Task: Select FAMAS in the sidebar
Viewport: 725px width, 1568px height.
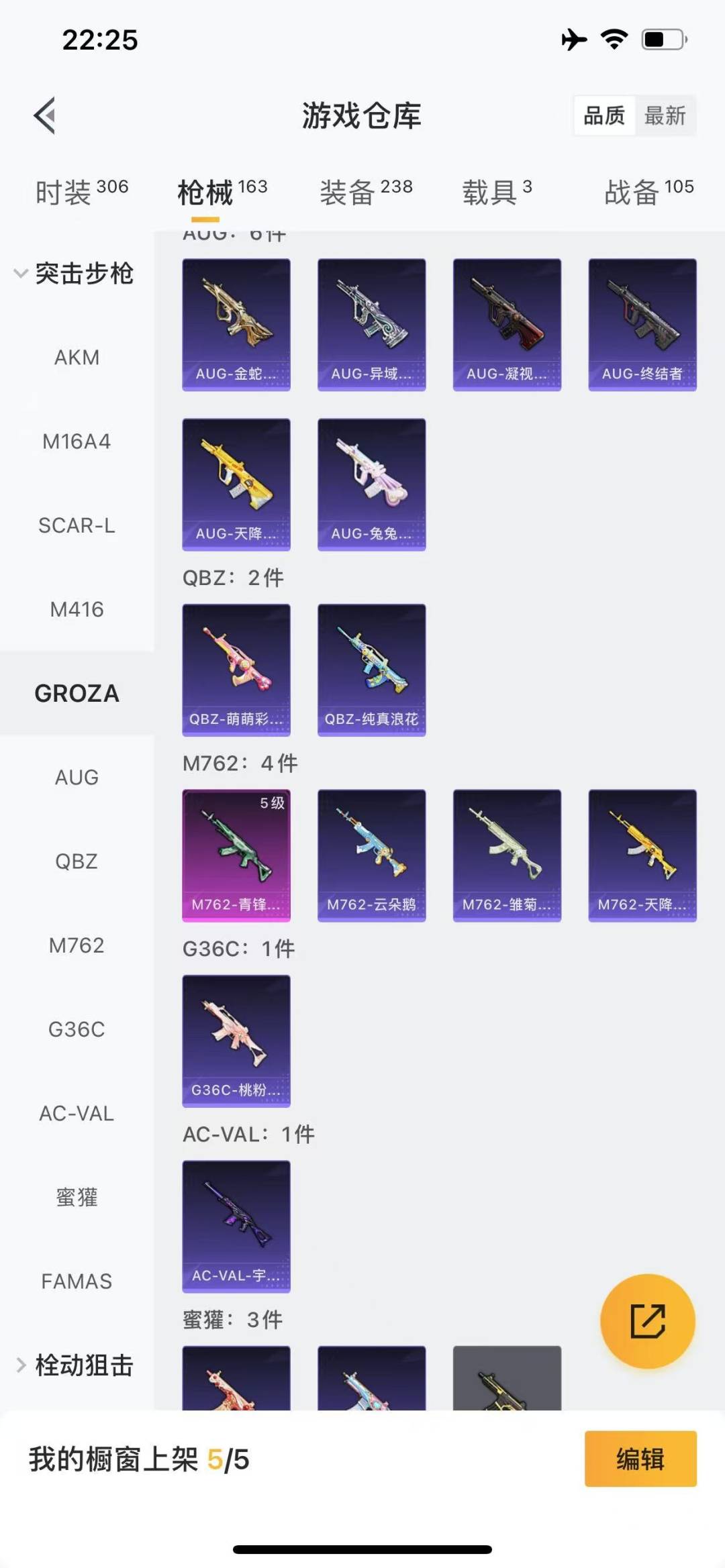Action: [77, 1281]
